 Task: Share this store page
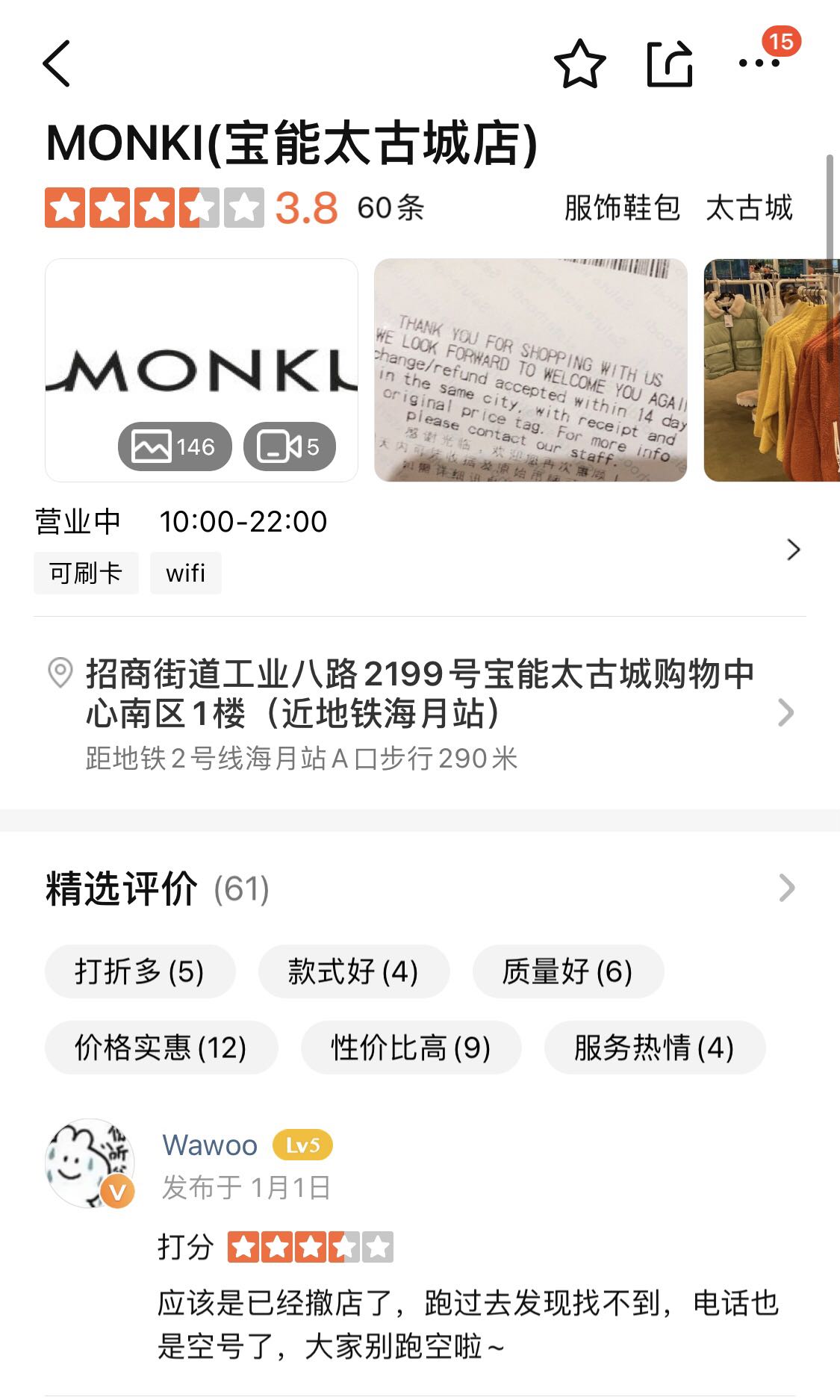669,64
